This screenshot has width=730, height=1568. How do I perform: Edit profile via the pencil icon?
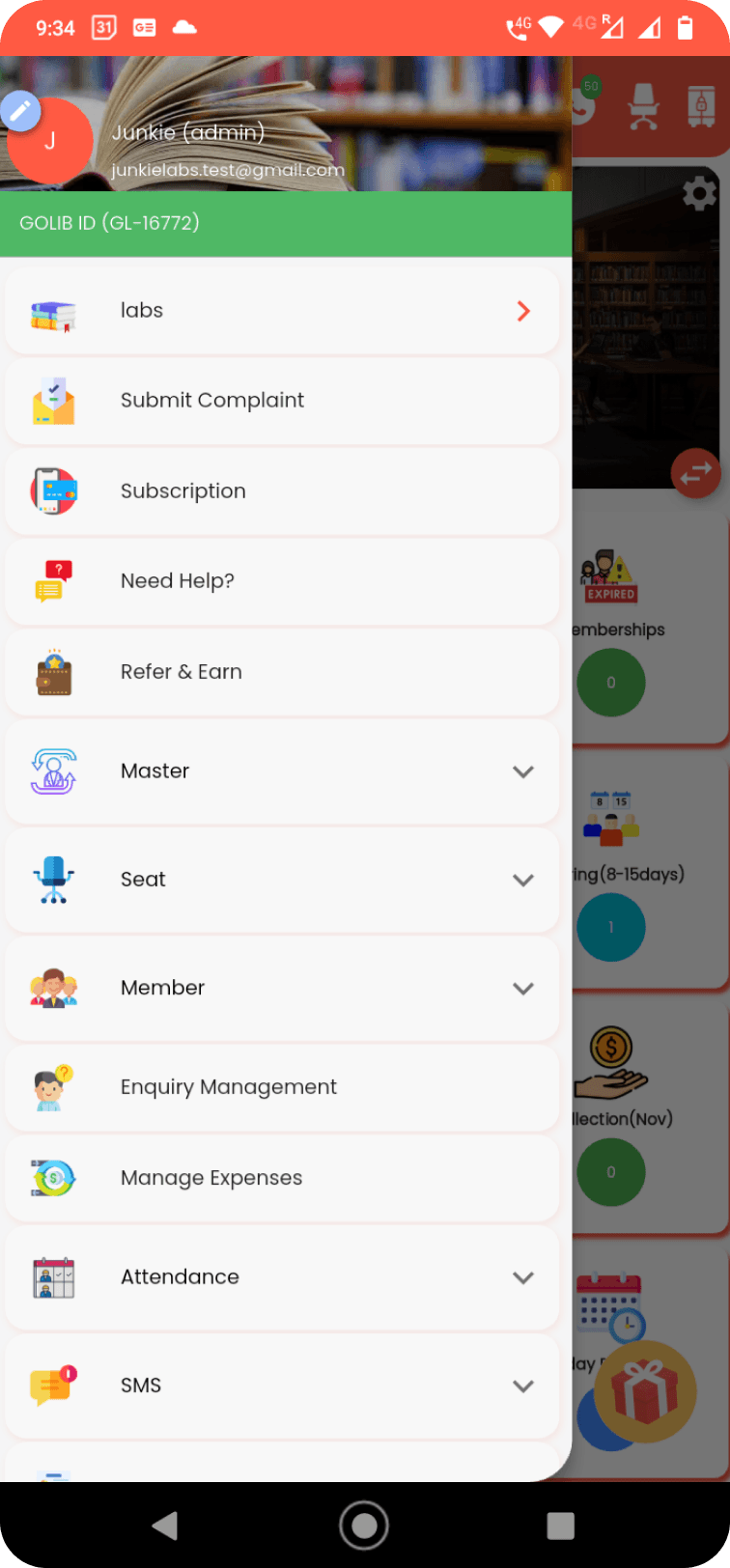tap(20, 112)
